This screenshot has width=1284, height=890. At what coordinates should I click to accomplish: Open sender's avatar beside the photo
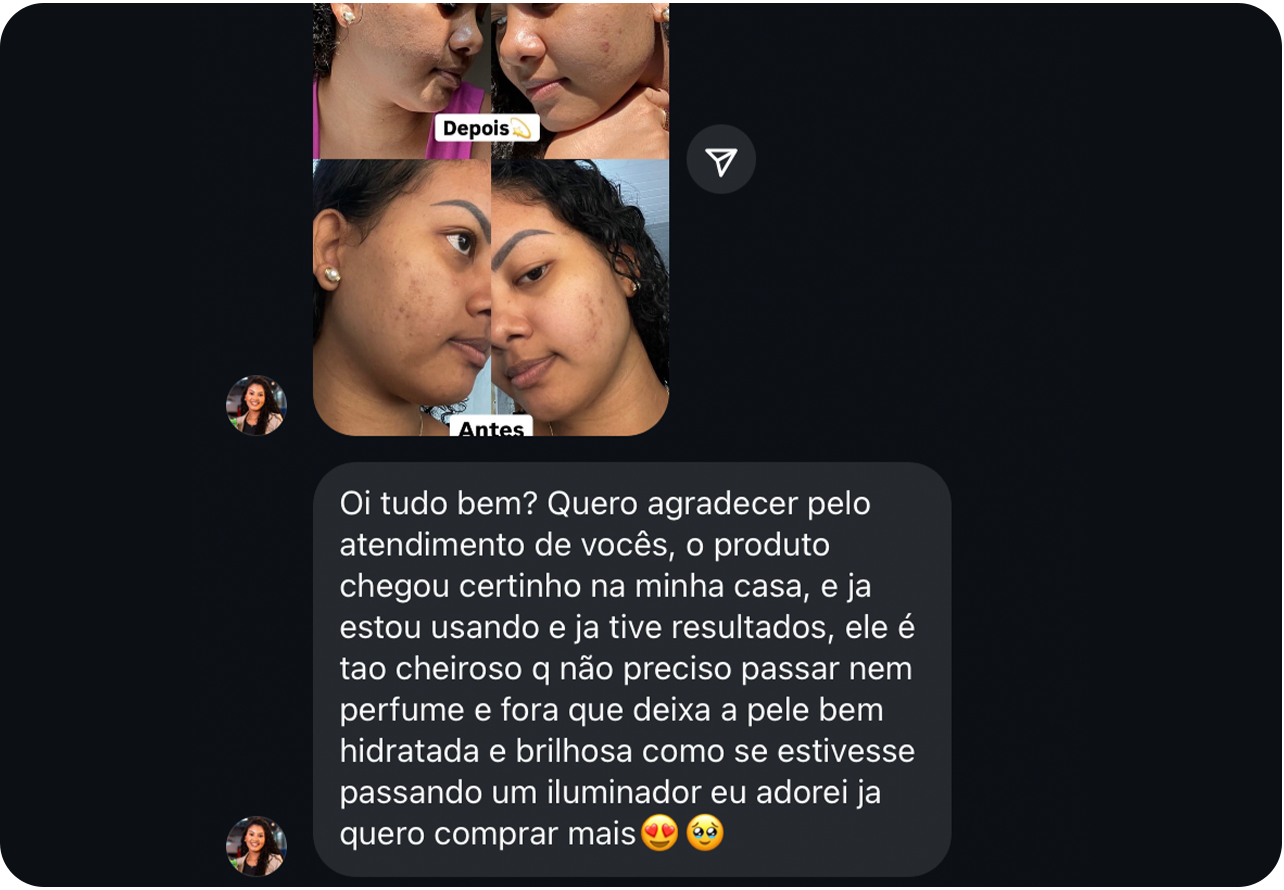(x=256, y=405)
